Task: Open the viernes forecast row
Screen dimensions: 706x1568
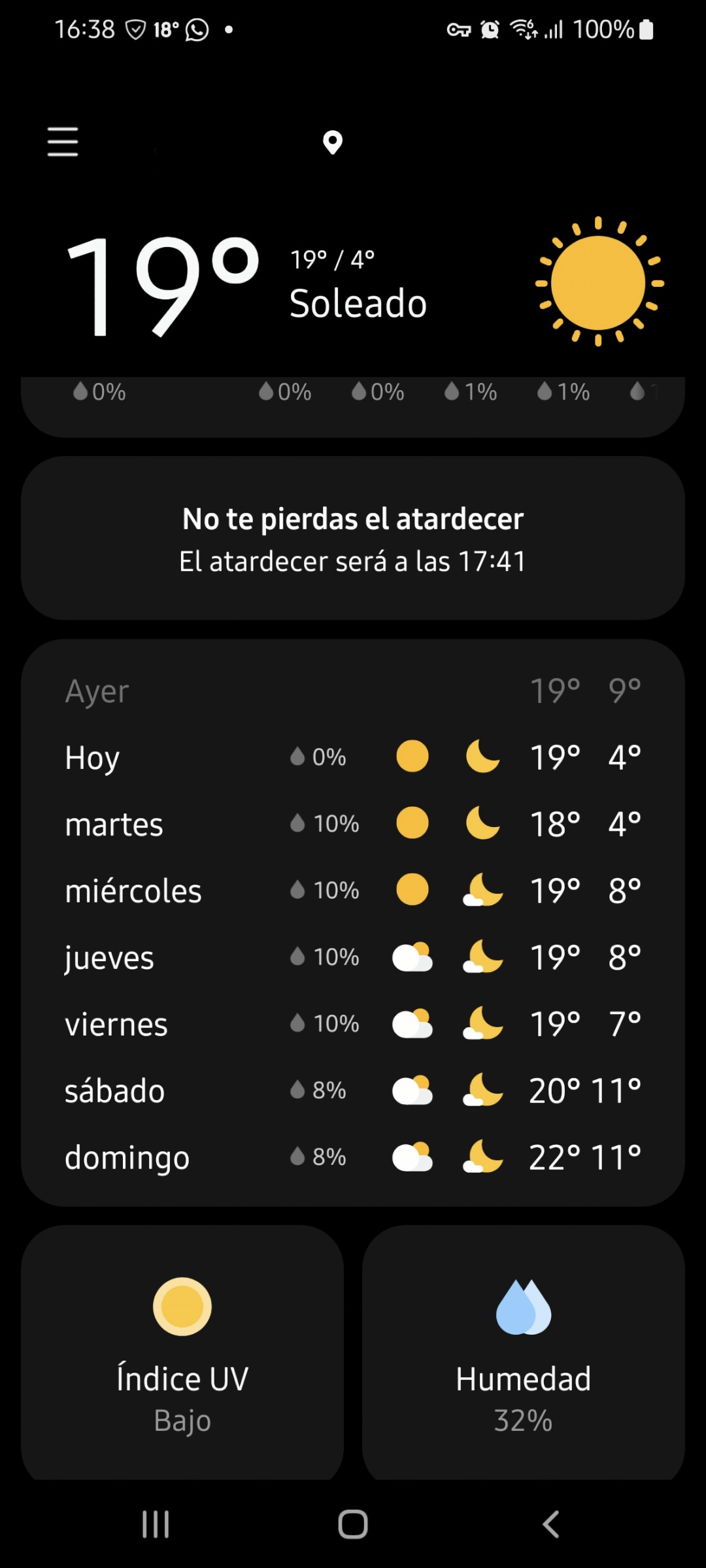Action: (x=353, y=1024)
